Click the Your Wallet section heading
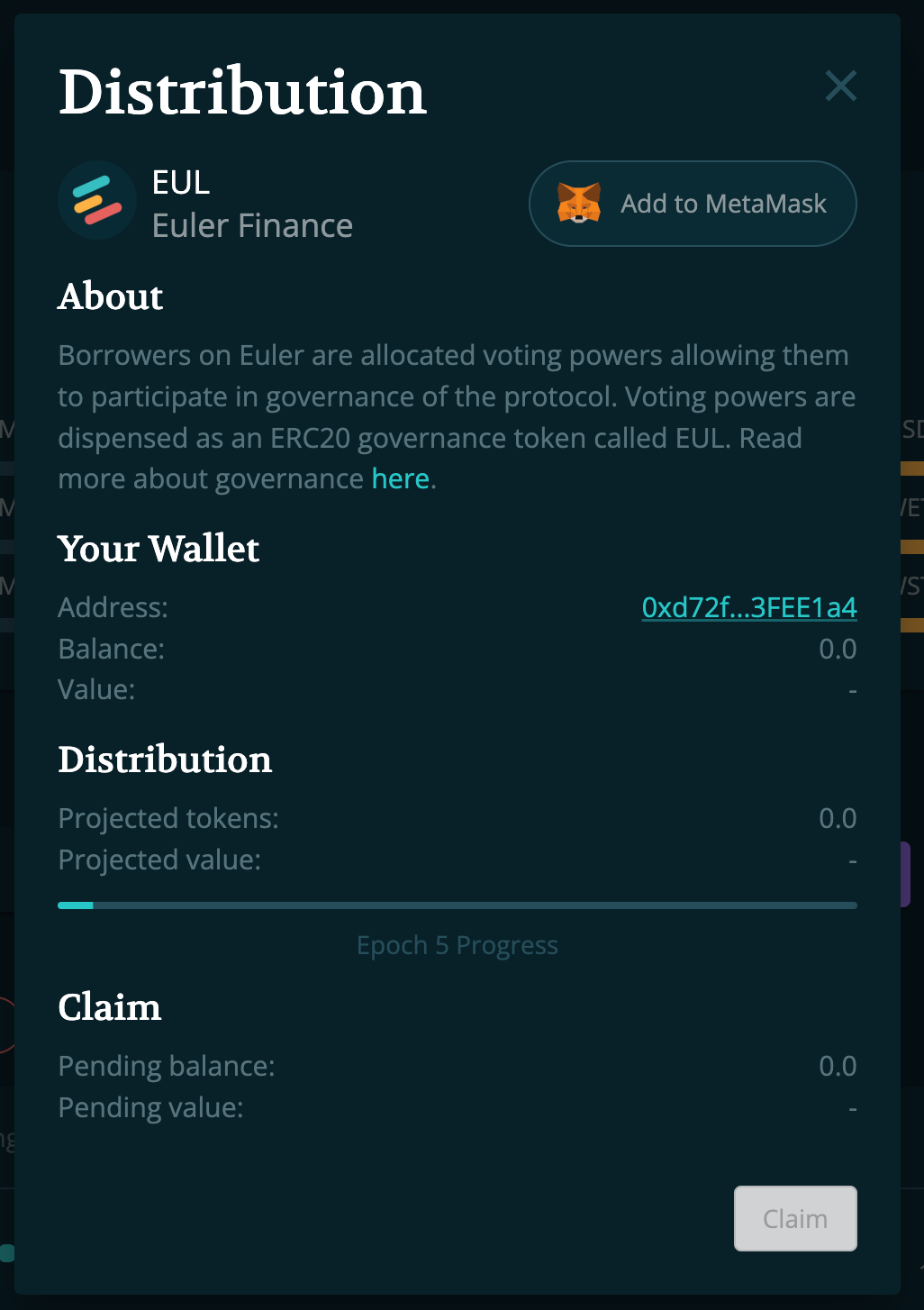 [x=159, y=549]
